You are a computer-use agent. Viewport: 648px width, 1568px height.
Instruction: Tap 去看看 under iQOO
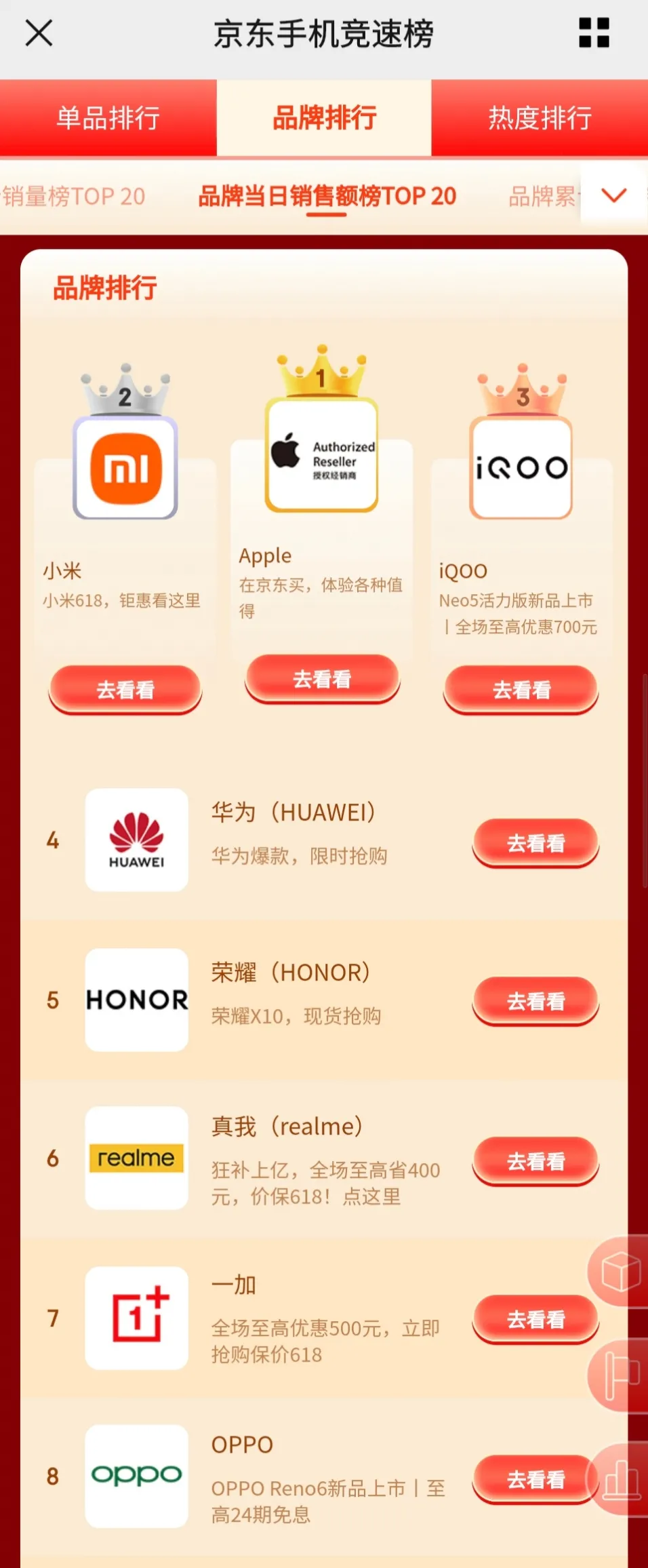(521, 689)
